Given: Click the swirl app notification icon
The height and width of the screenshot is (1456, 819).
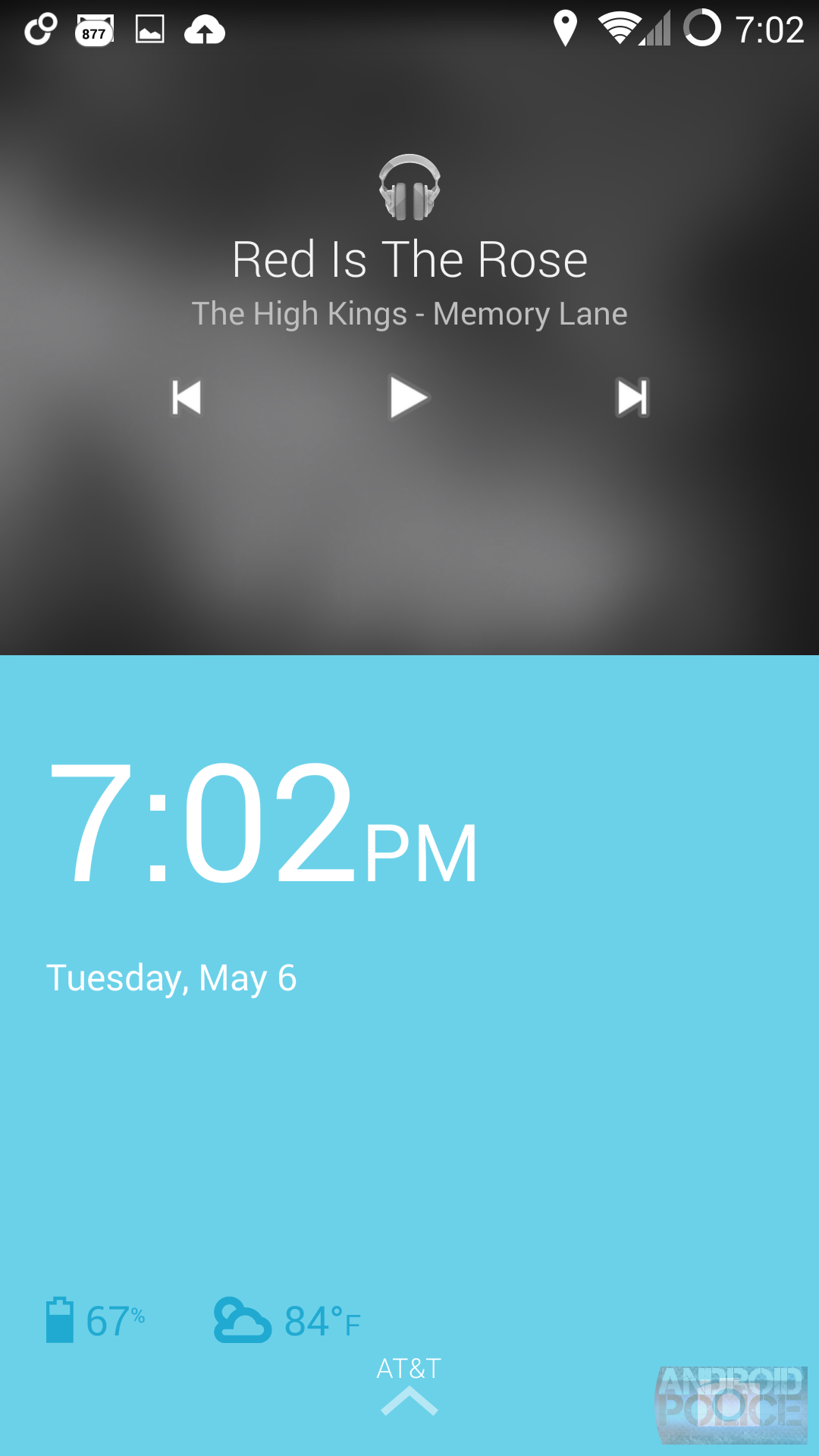Looking at the screenshot, I should (39, 30).
